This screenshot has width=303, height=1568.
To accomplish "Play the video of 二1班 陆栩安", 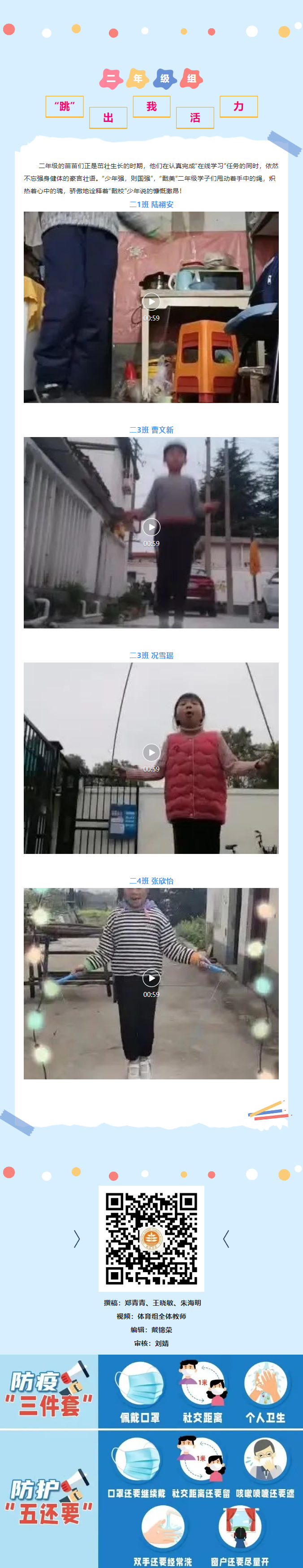I will coord(151,301).
